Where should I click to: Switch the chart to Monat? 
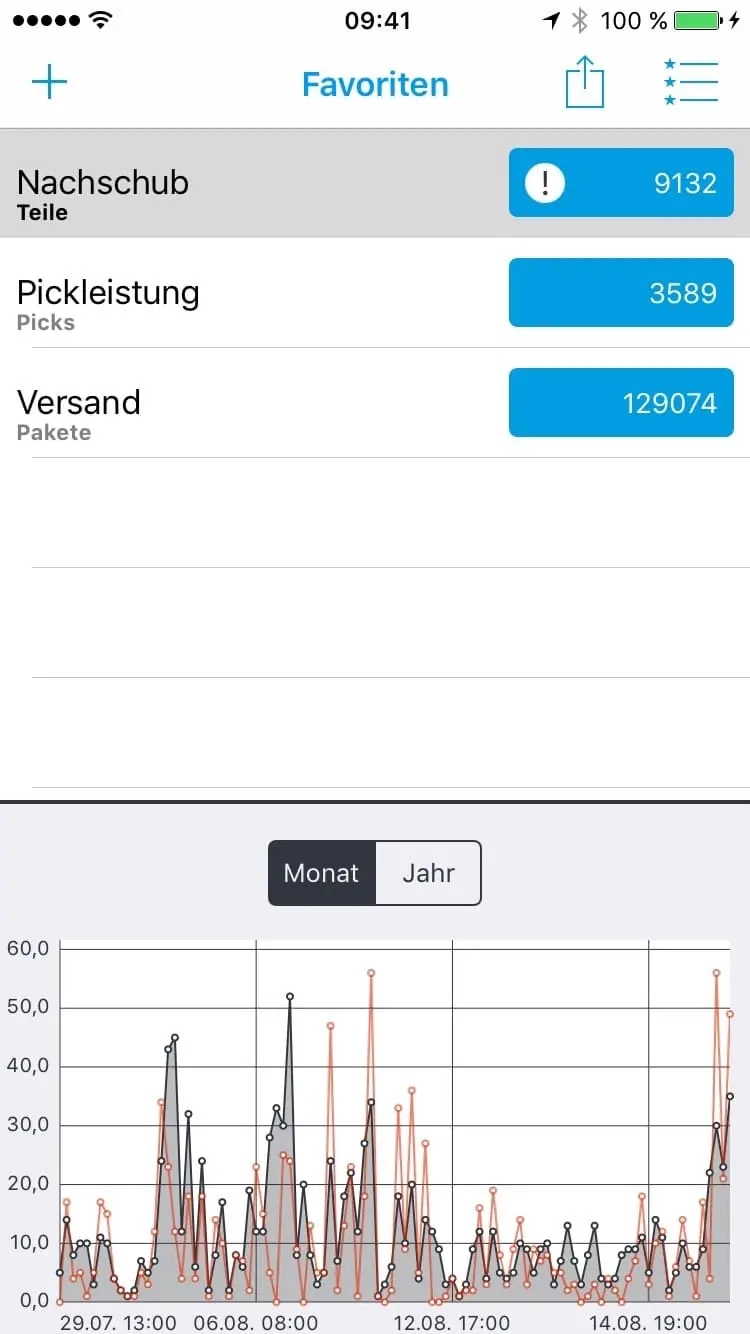click(322, 873)
